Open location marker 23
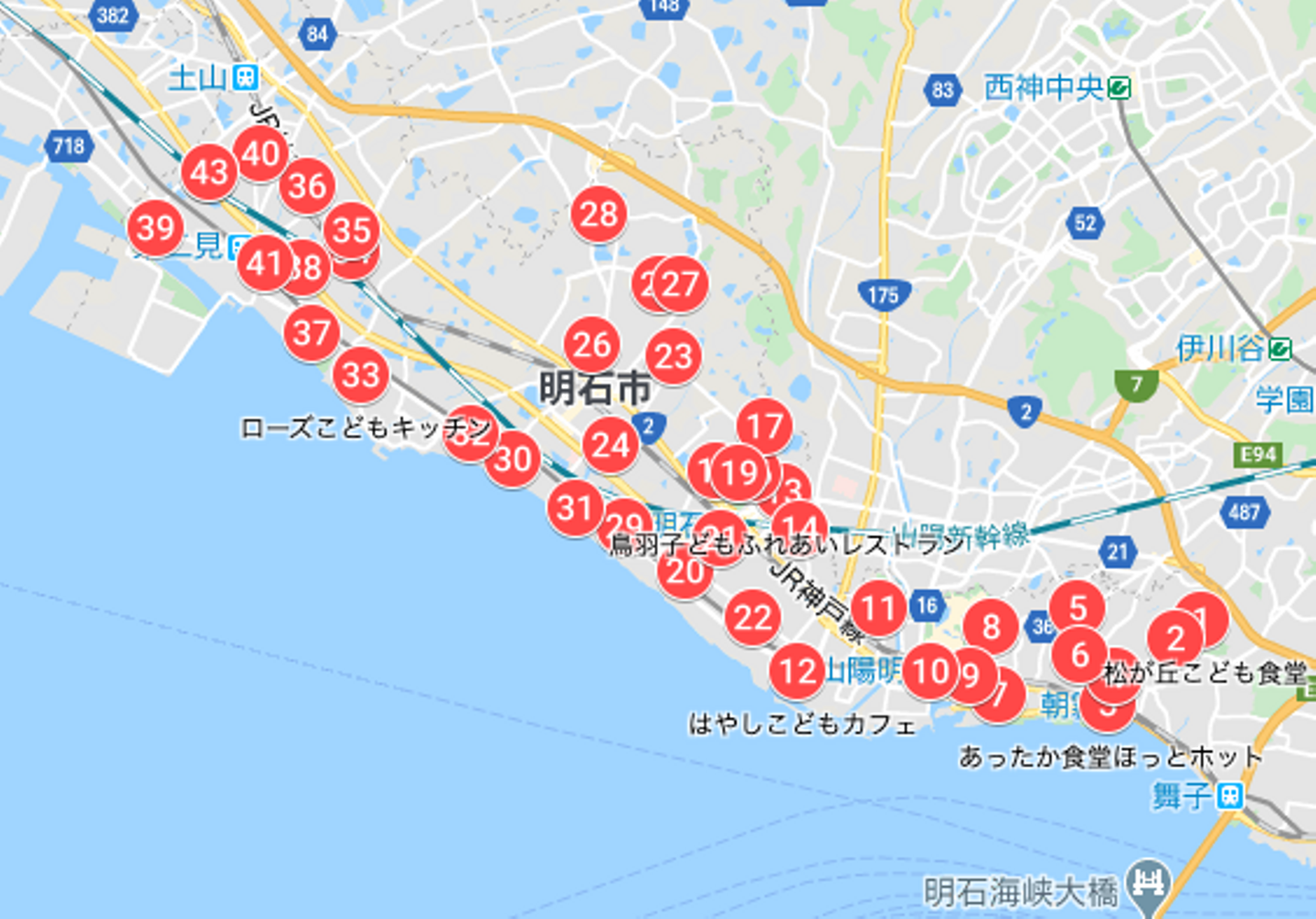The height and width of the screenshot is (919, 1316). click(674, 356)
